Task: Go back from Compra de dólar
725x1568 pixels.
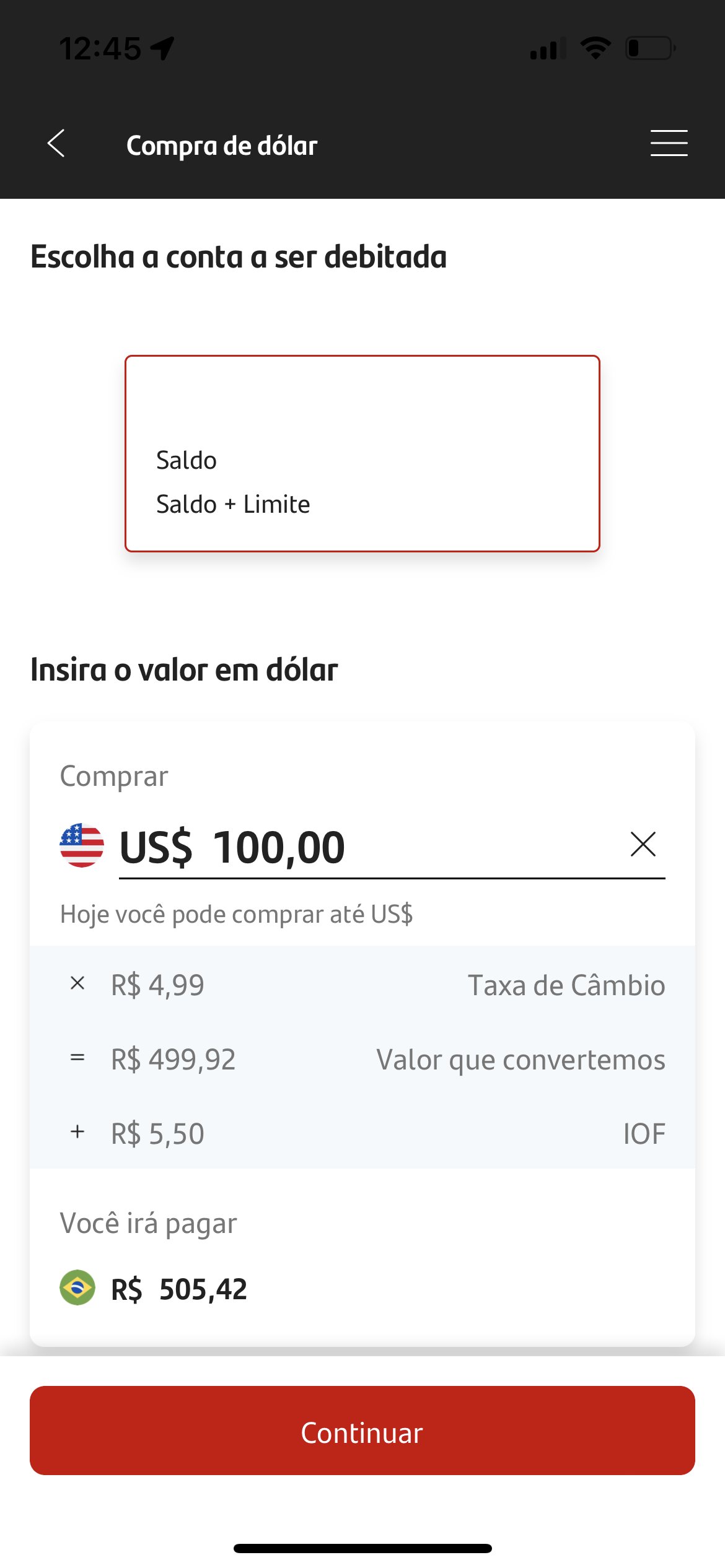Action: click(56, 144)
